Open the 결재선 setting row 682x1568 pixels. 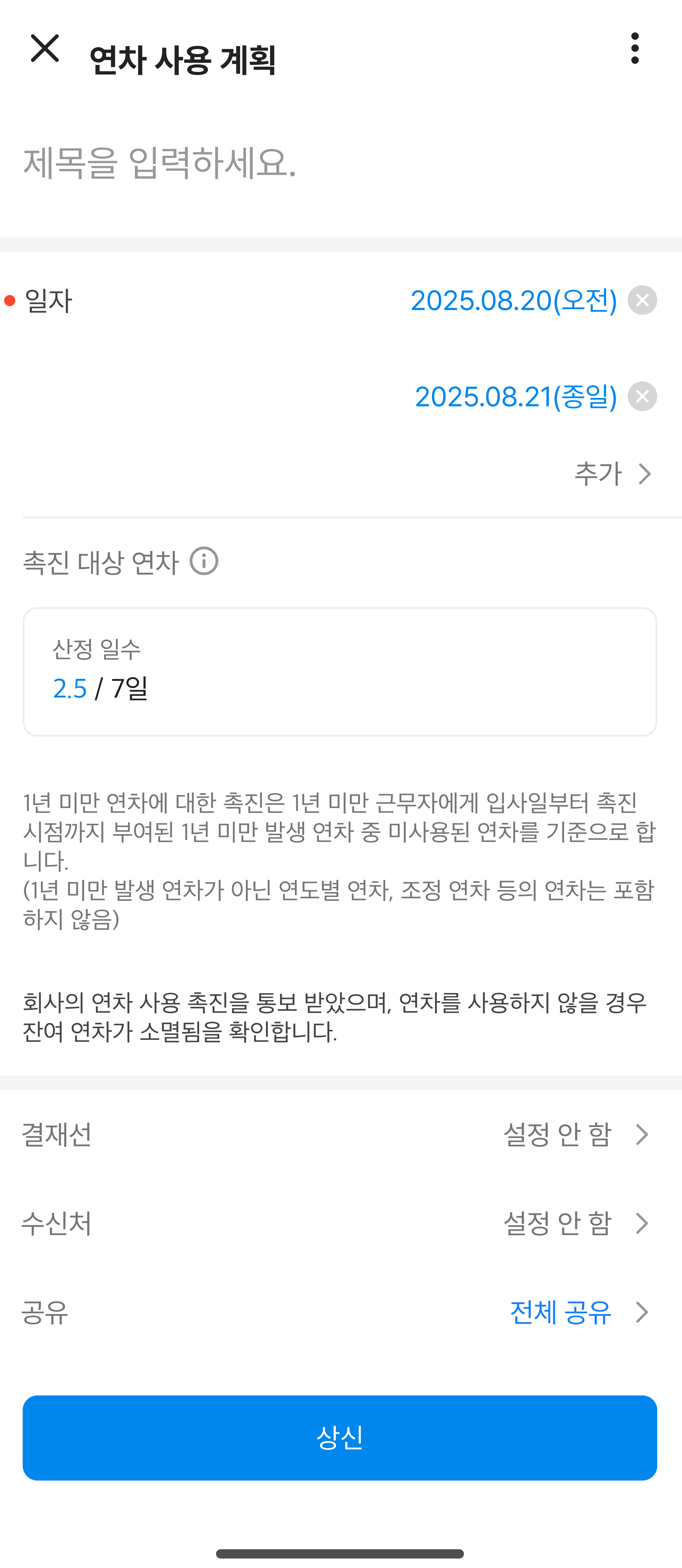[341, 1135]
